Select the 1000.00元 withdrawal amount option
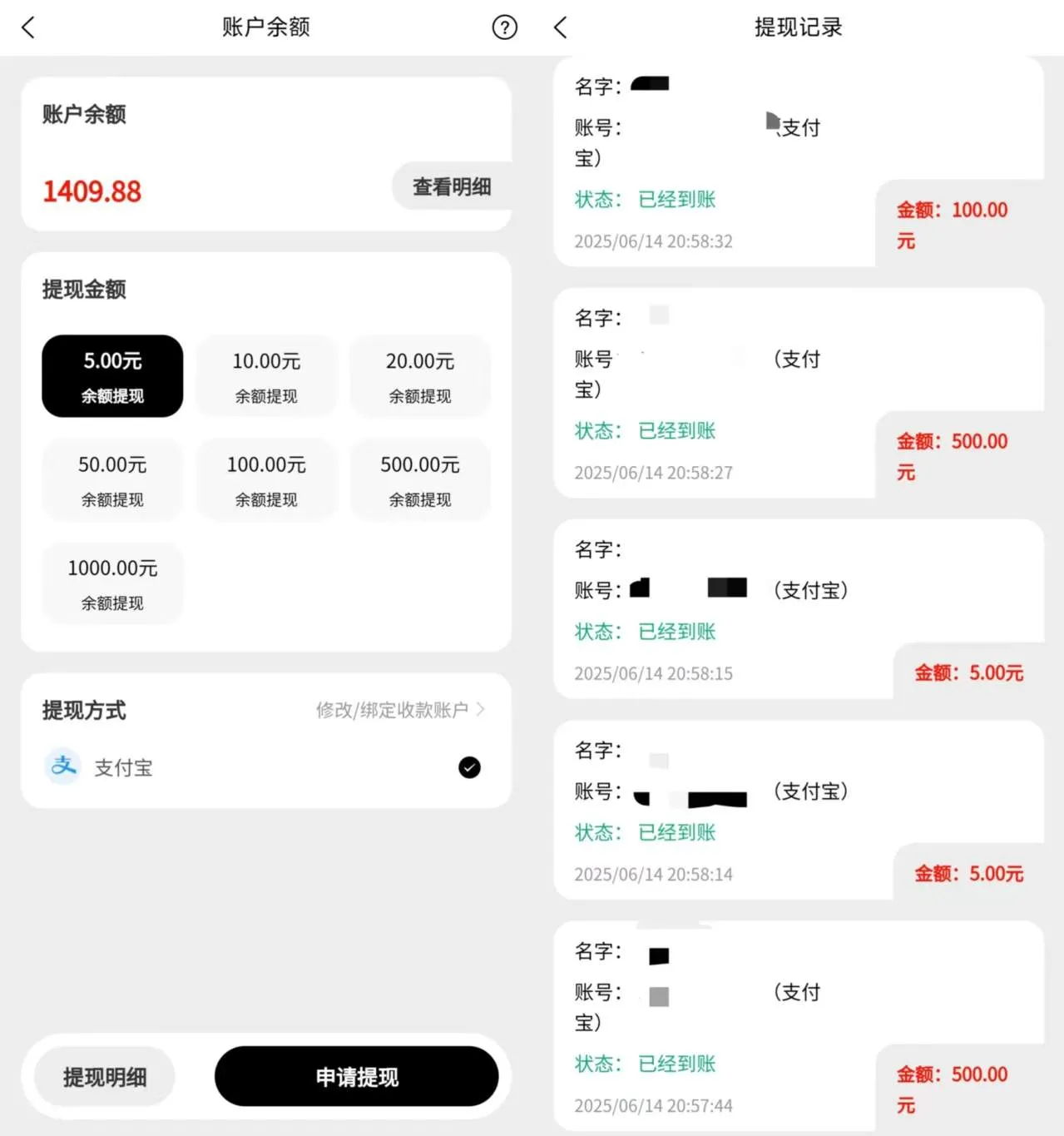 coord(112,583)
